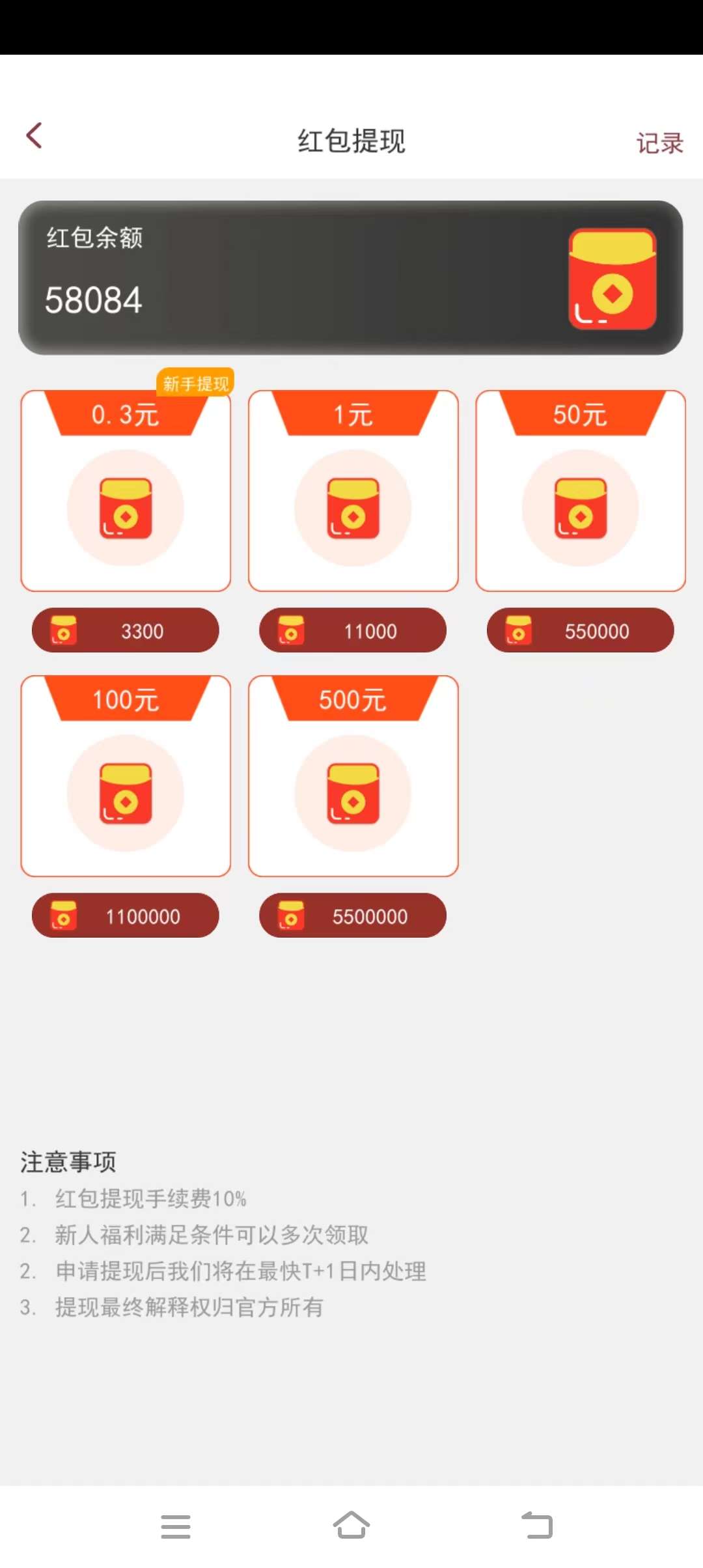
Task: Choose the 500元 withdrawal card
Action: (x=353, y=776)
